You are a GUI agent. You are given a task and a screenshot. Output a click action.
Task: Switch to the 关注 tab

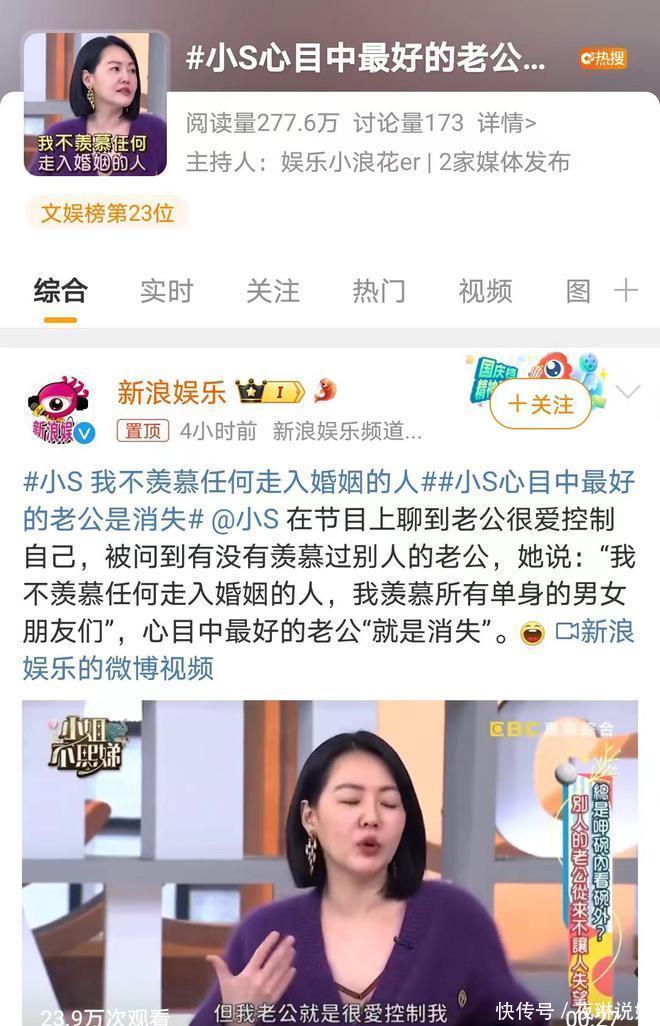(272, 291)
